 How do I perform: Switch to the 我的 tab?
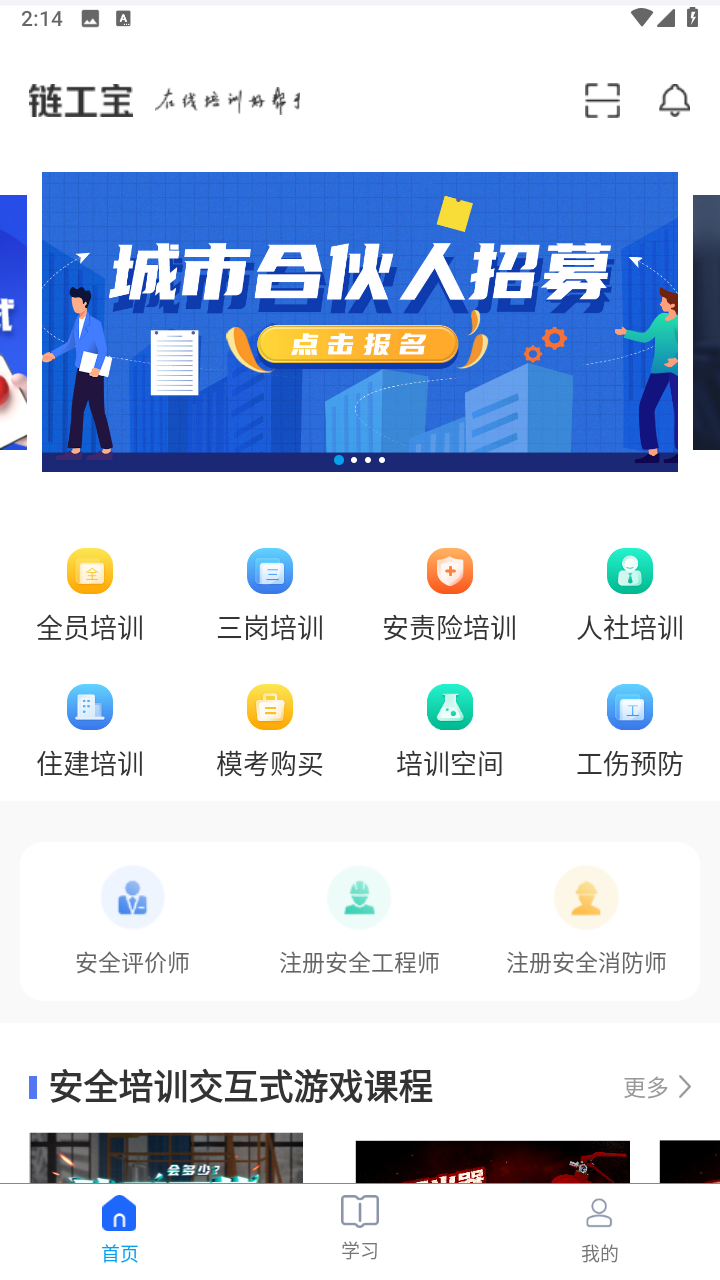pyautogui.click(x=599, y=1229)
